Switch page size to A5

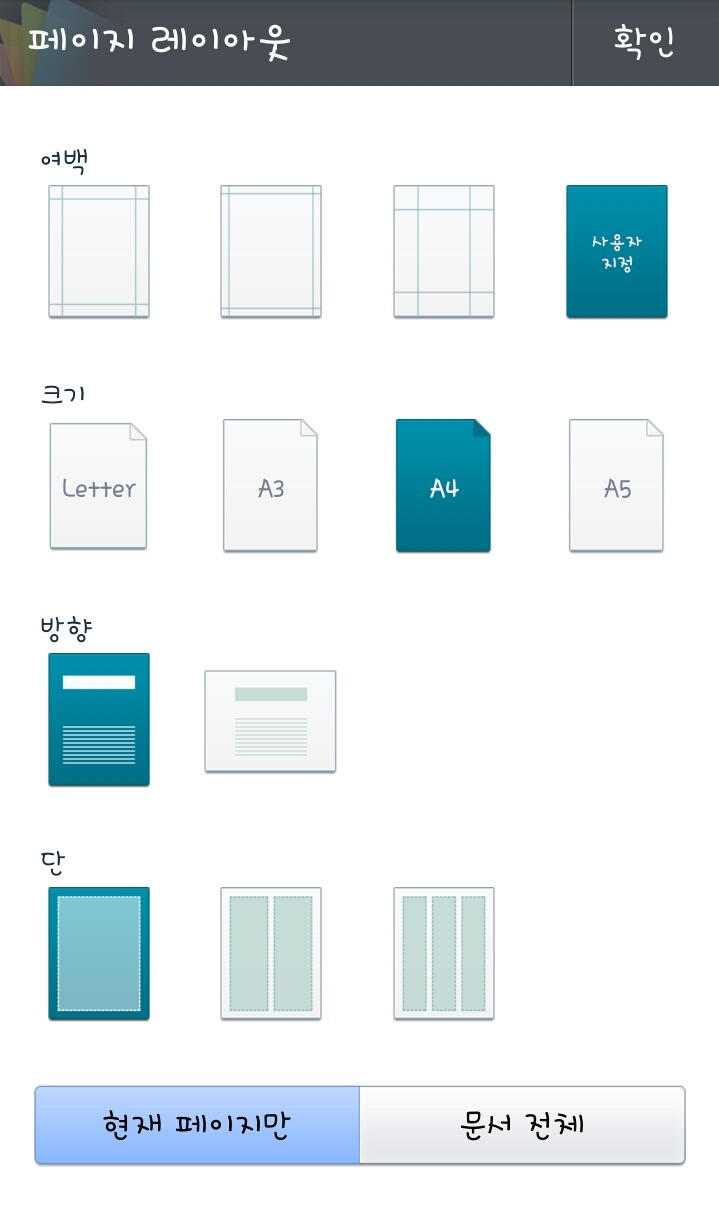(x=617, y=486)
